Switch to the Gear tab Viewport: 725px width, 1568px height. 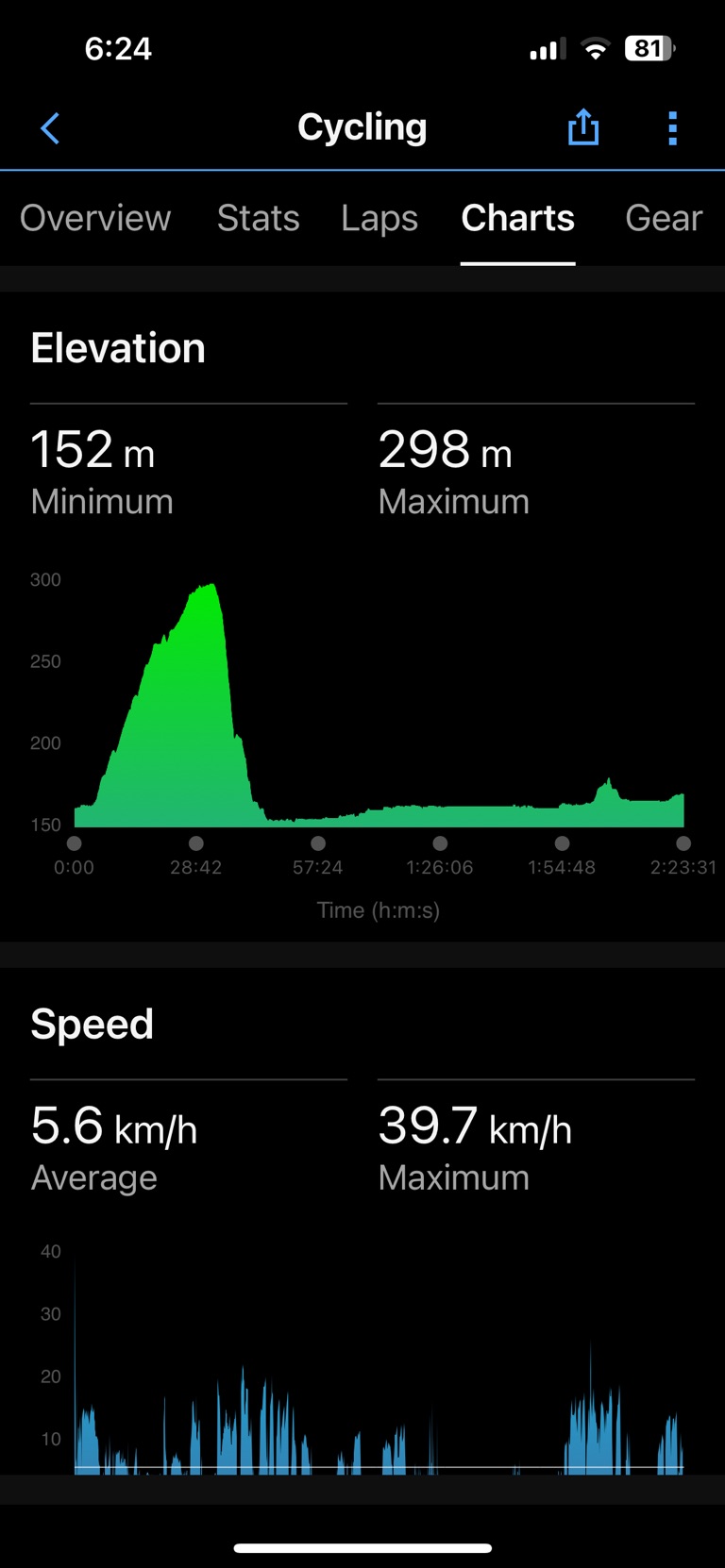tap(663, 219)
